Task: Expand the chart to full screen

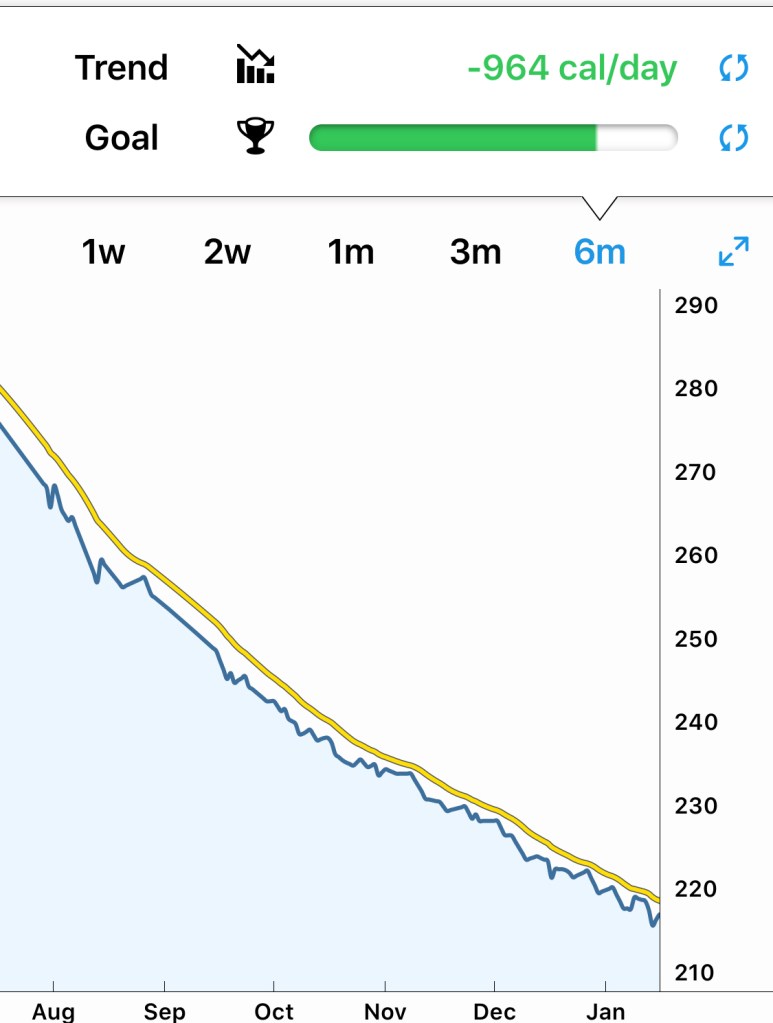Action: 734,252
